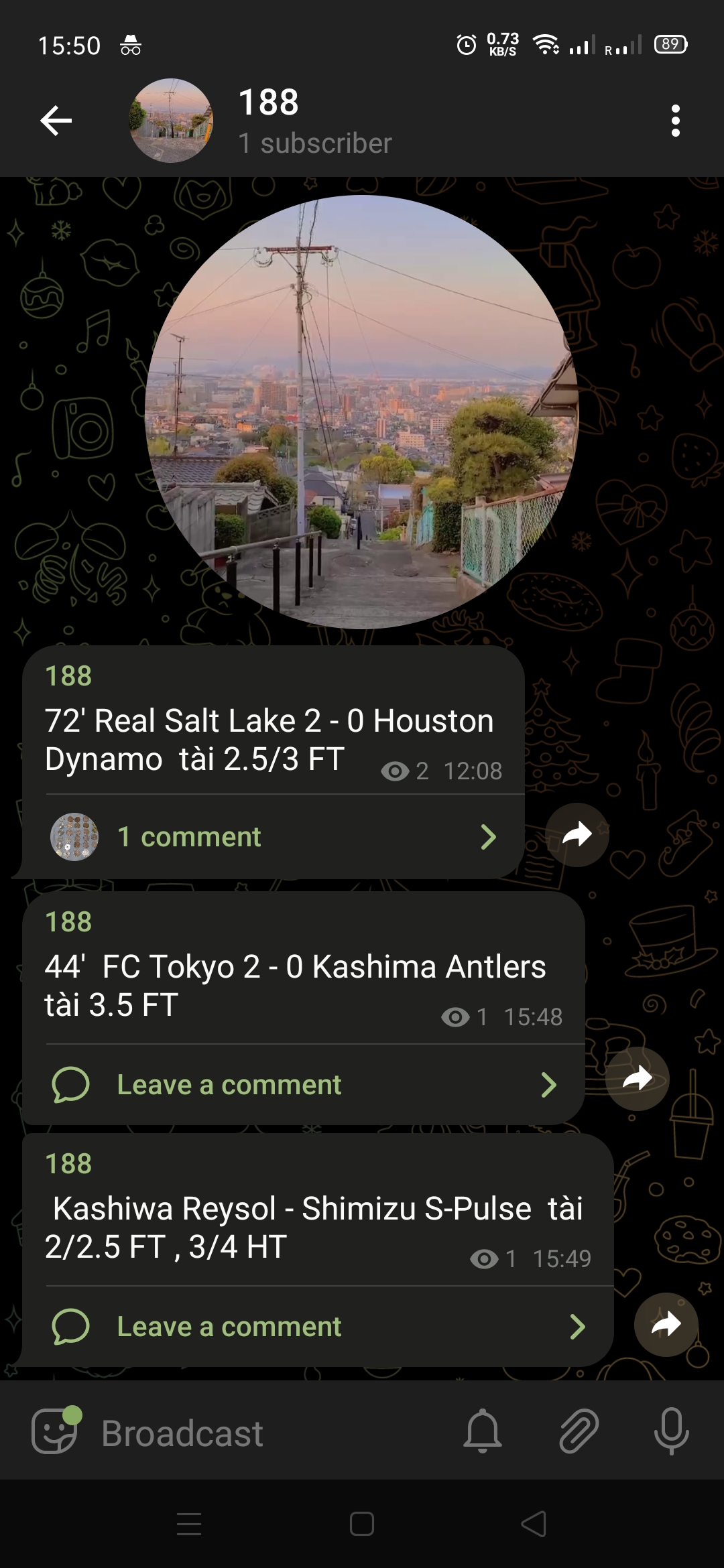Focus the Broadcast message field
The width and height of the screenshot is (724, 1568).
tap(268, 1433)
